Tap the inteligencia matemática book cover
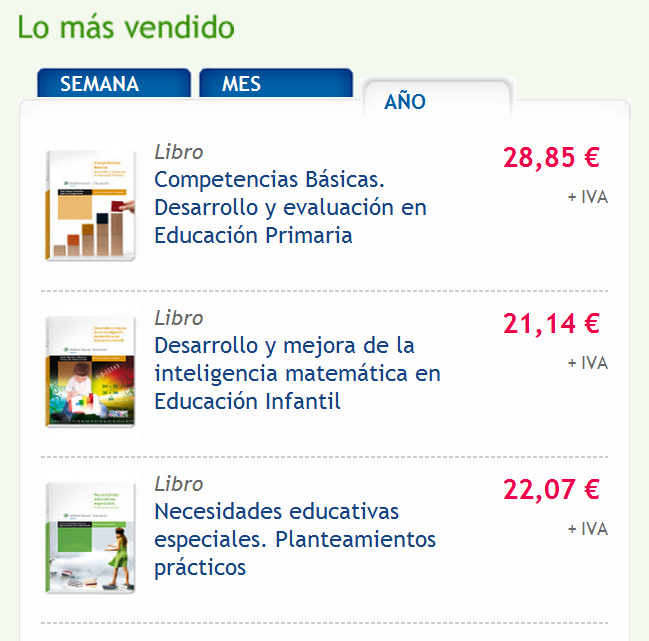 90,371
